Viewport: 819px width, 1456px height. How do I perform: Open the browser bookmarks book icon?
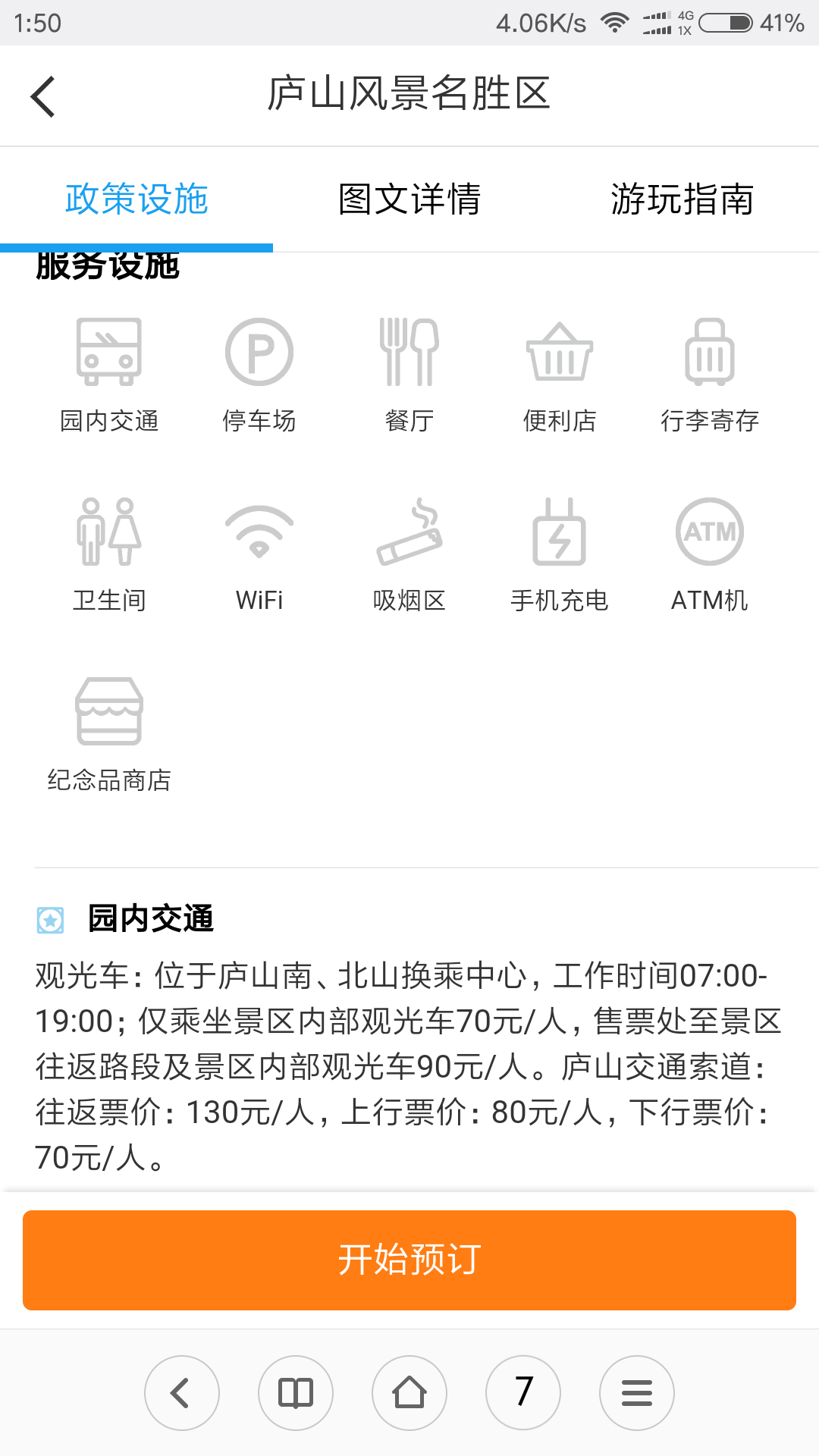(296, 1393)
